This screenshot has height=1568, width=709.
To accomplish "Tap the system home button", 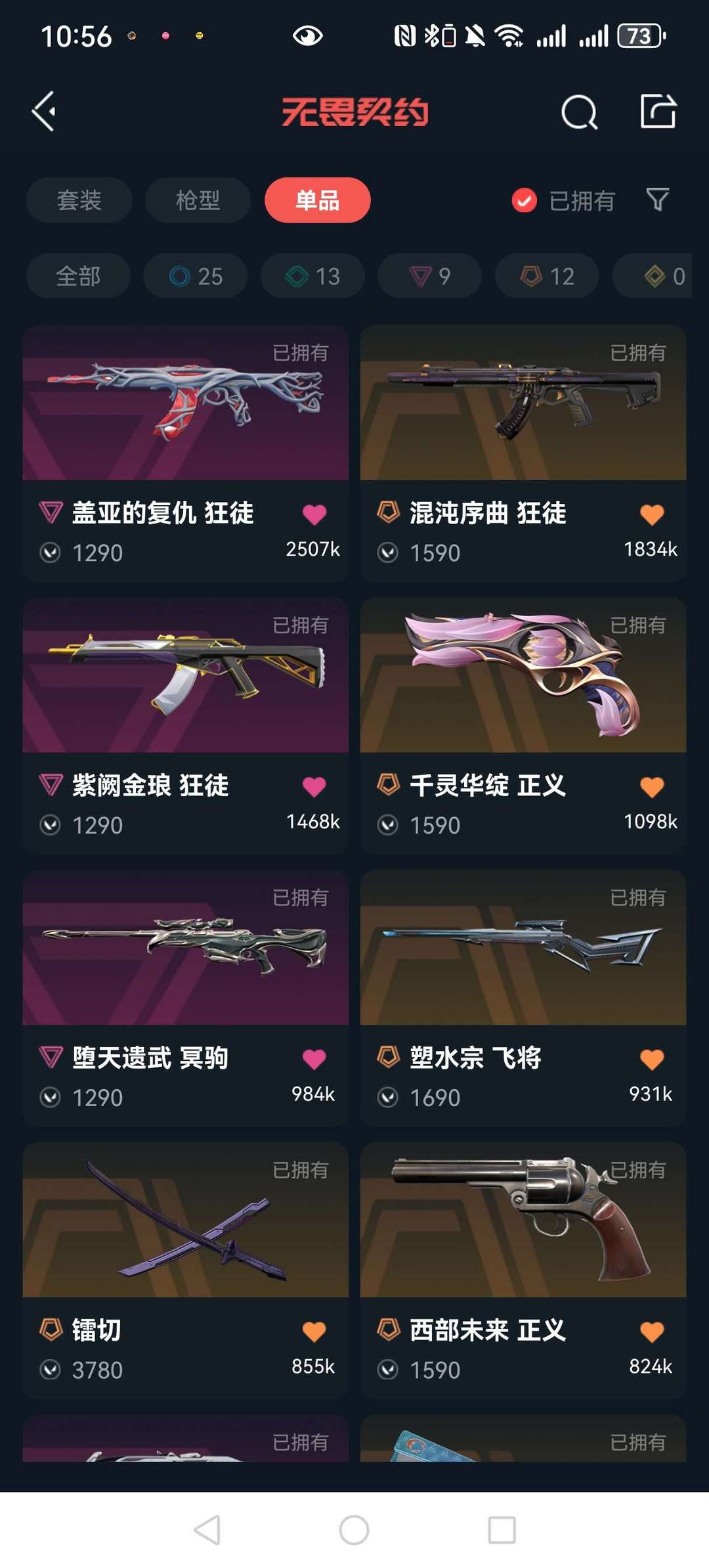I will click(x=354, y=1530).
